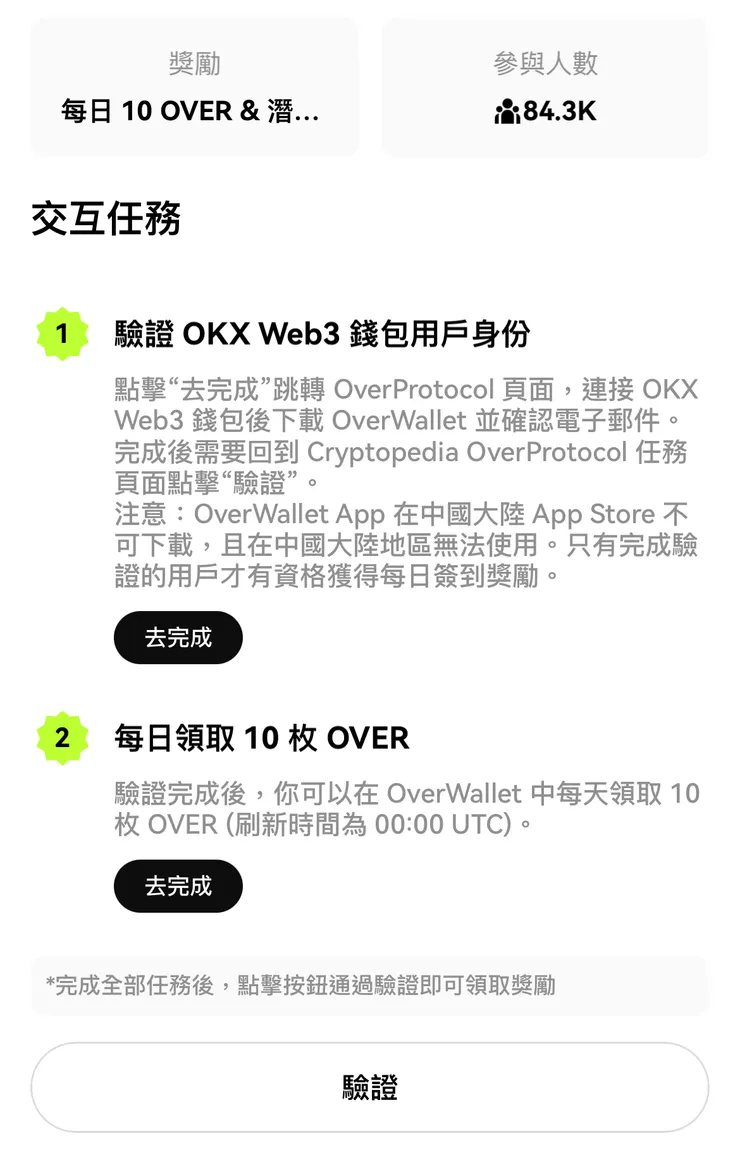Tap 去完成 under 驗證 OKX Web3 錢包用戶身份
This screenshot has width=740, height=1150.
pyautogui.click(x=178, y=637)
